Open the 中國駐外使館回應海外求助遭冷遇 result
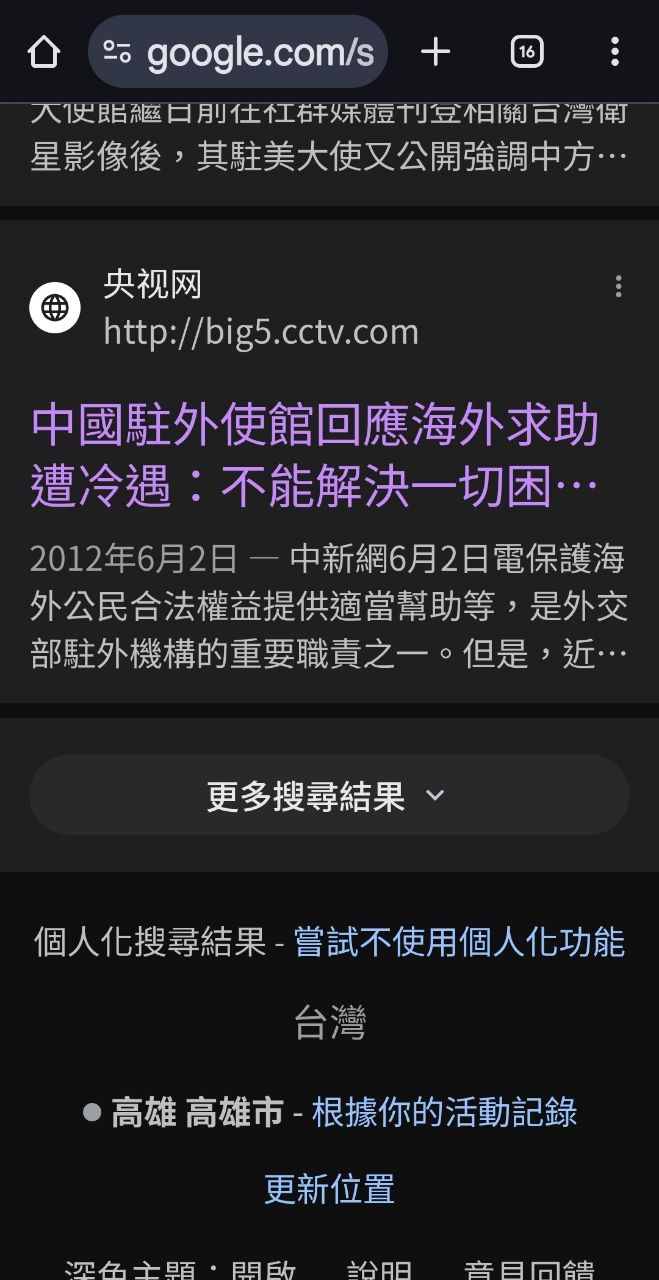659x1280 pixels. pyautogui.click(x=314, y=456)
